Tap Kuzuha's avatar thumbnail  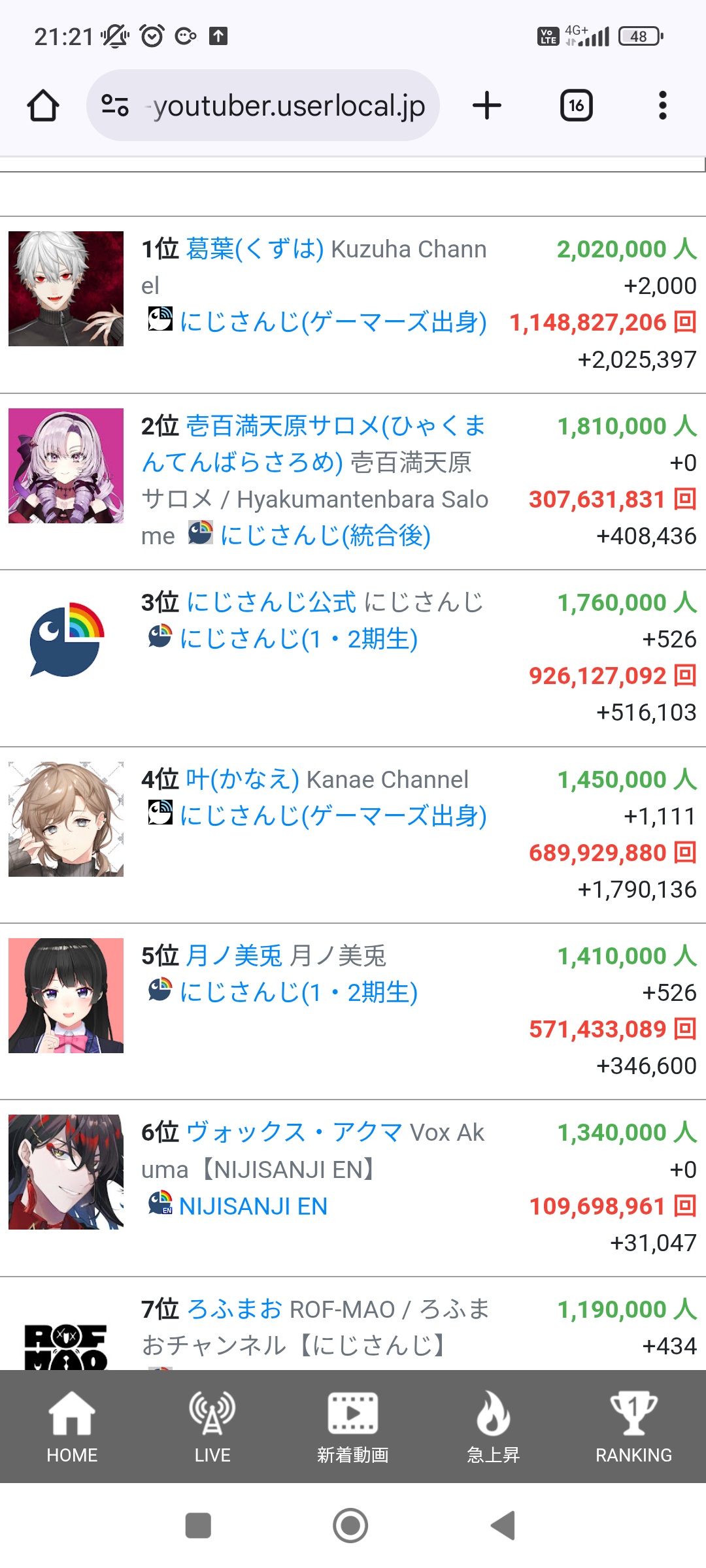click(x=66, y=289)
